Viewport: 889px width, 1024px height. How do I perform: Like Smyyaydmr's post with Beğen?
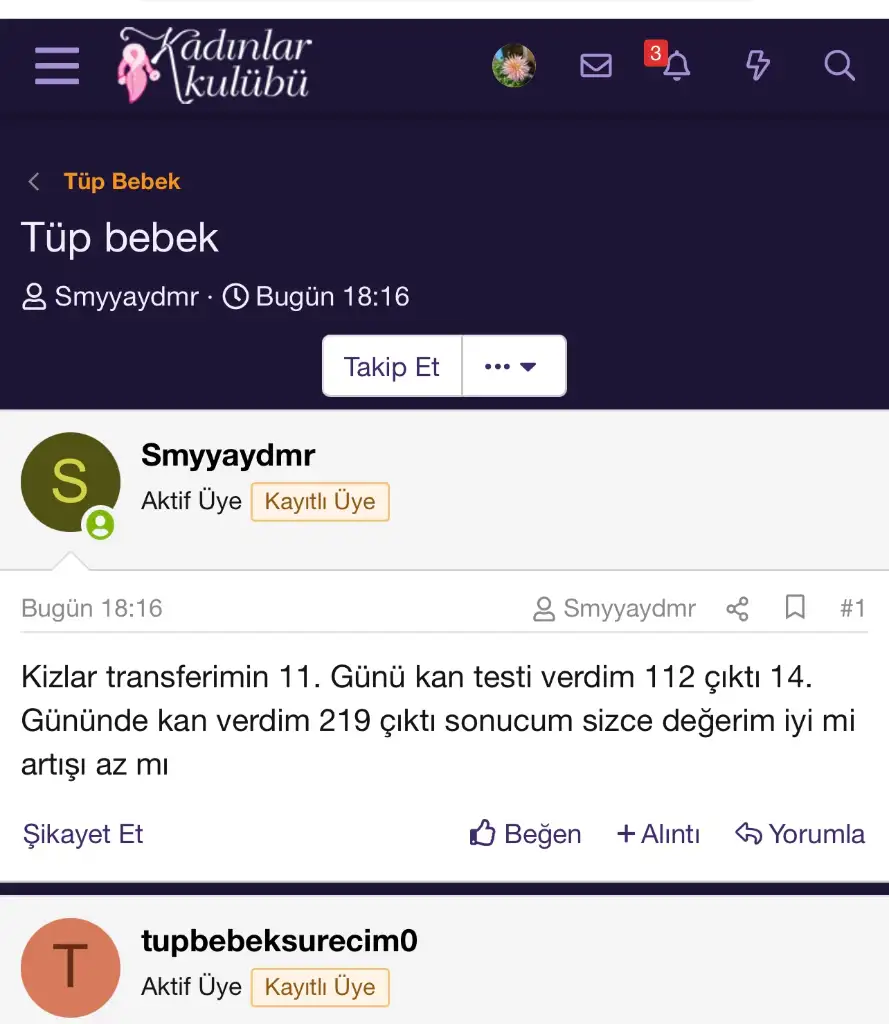click(526, 834)
